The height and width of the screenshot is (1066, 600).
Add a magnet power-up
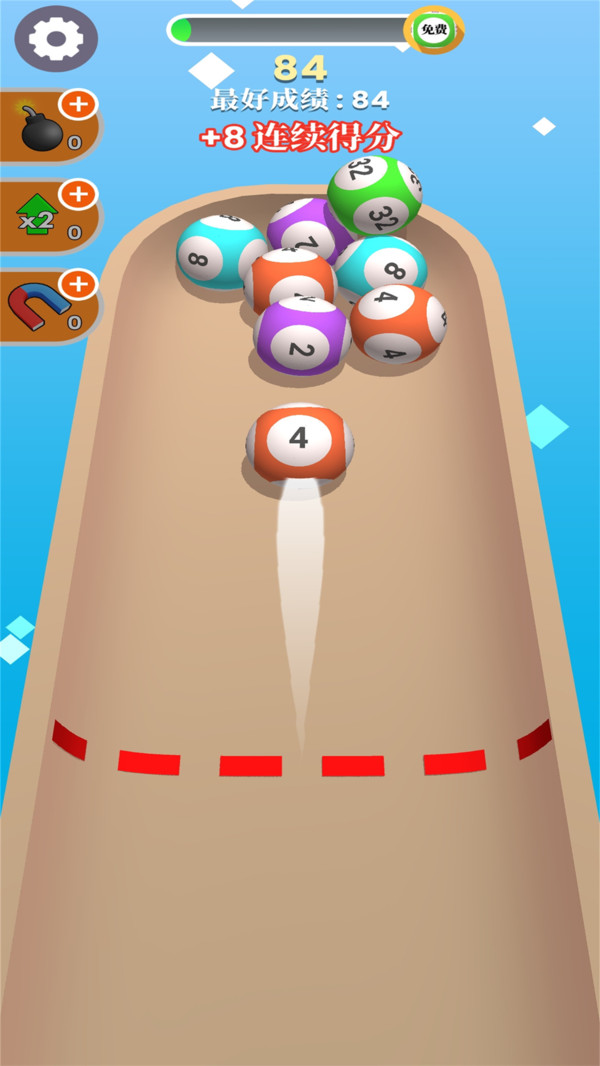pos(78,285)
